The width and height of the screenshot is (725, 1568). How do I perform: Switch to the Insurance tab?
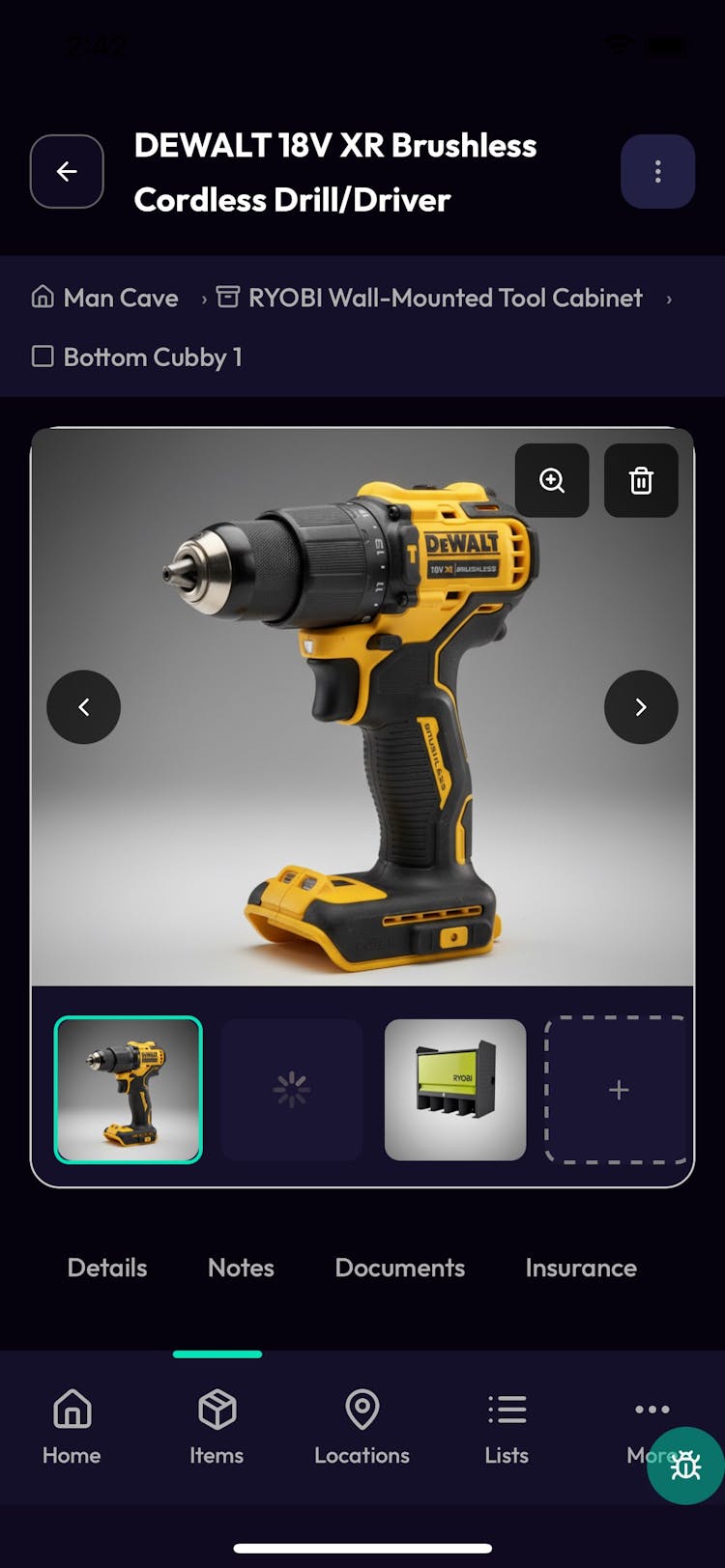pos(581,1268)
